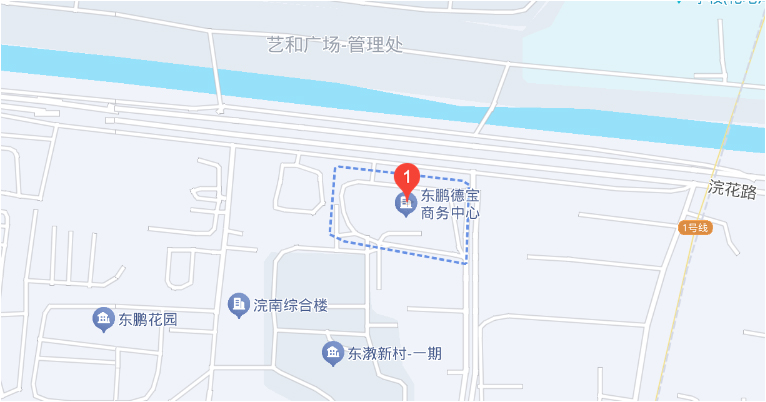Tap the red marker numbered 1
This screenshot has height=402, width=766.
point(407,176)
